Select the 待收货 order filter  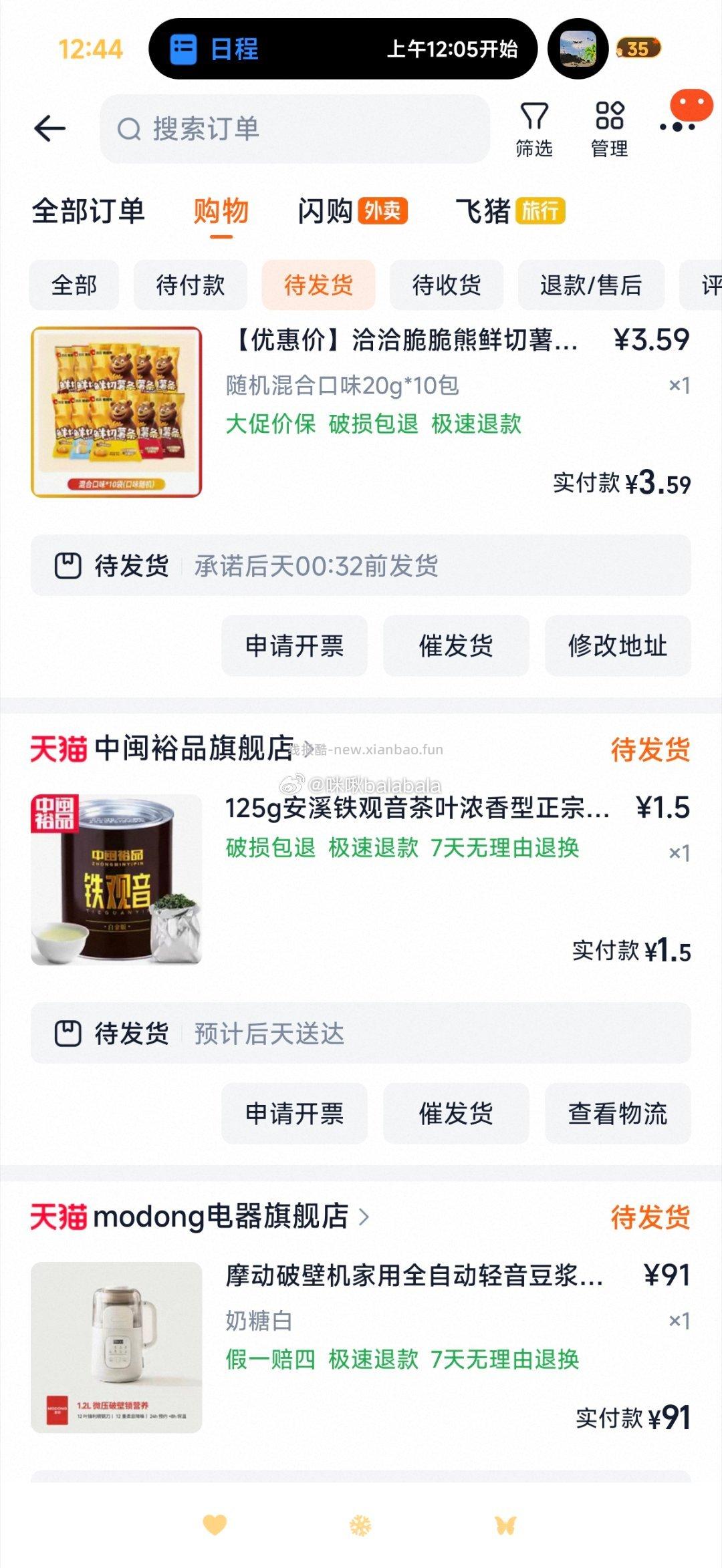[x=447, y=285]
